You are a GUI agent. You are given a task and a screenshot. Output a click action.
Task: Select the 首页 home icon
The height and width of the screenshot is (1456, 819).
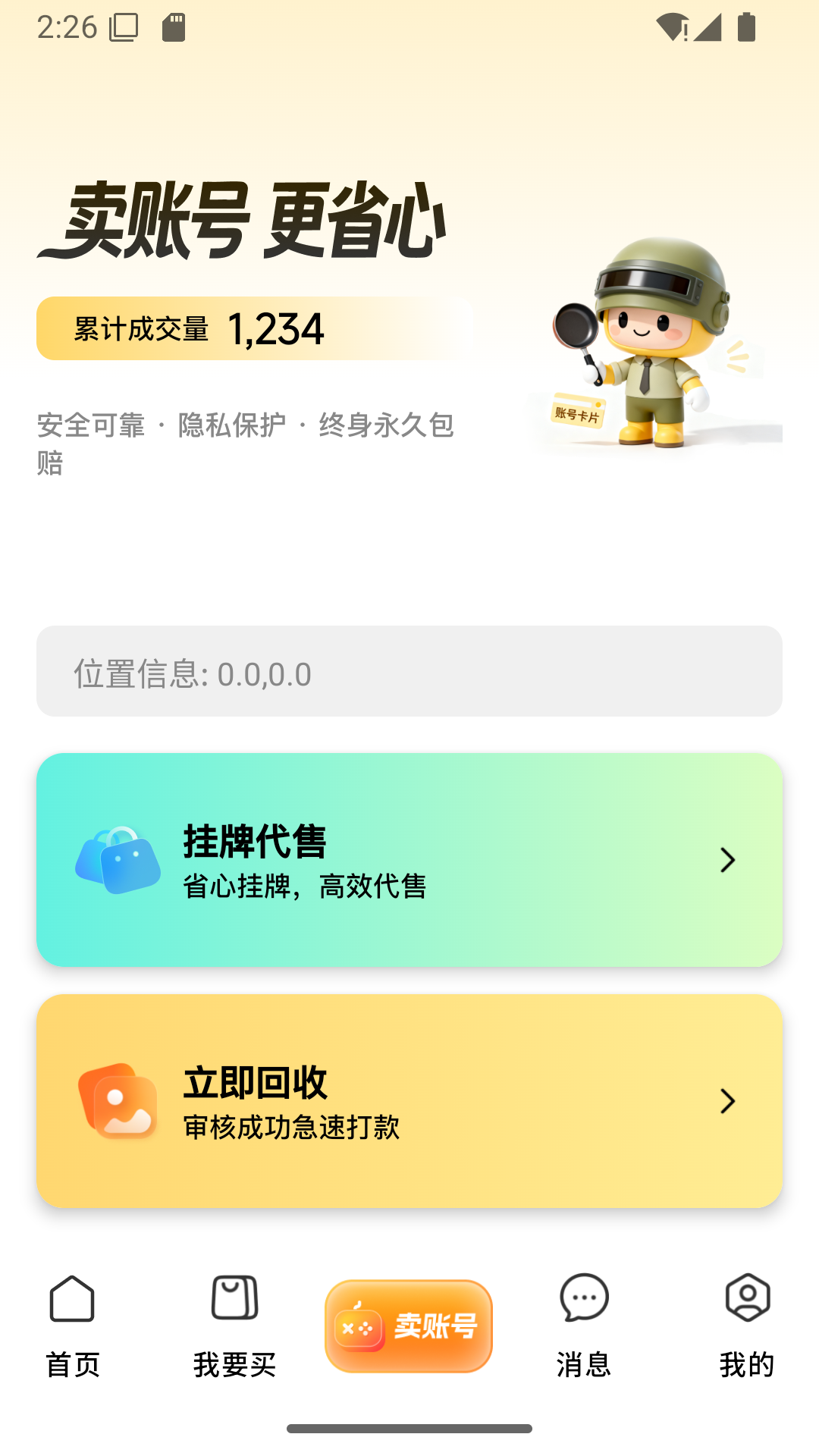72,1299
